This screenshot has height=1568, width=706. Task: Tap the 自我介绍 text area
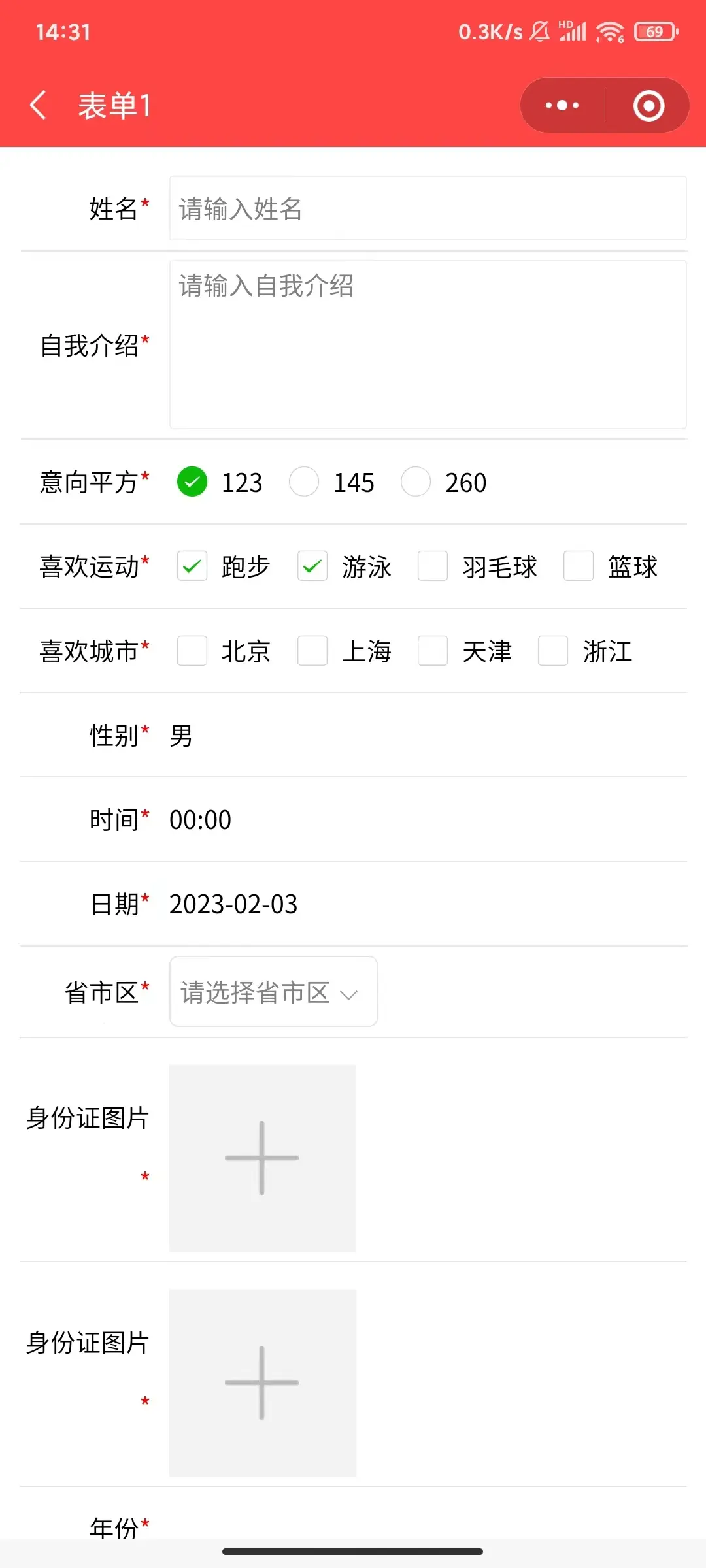(428, 344)
